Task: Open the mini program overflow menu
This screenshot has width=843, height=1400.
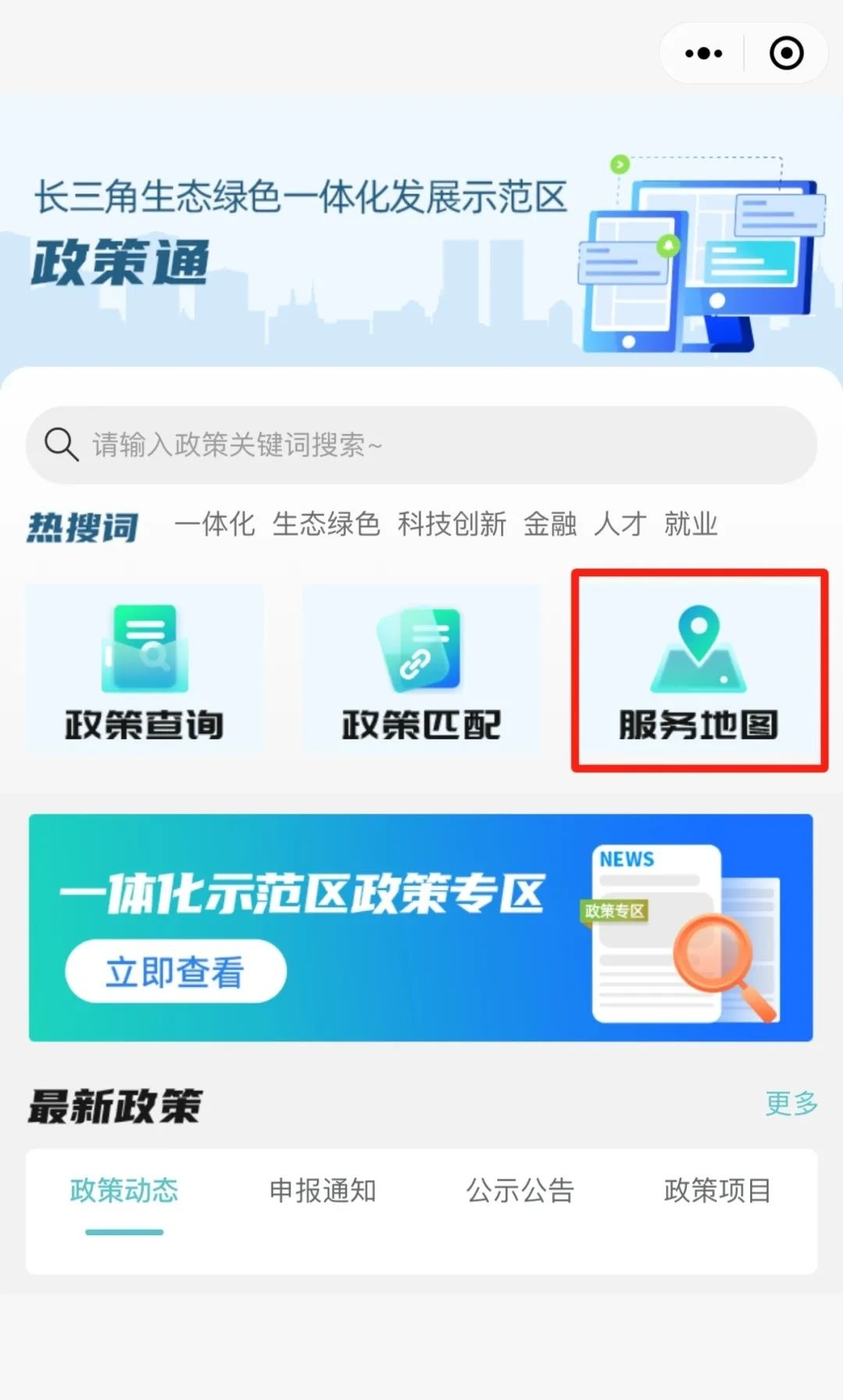Action: coord(703,54)
